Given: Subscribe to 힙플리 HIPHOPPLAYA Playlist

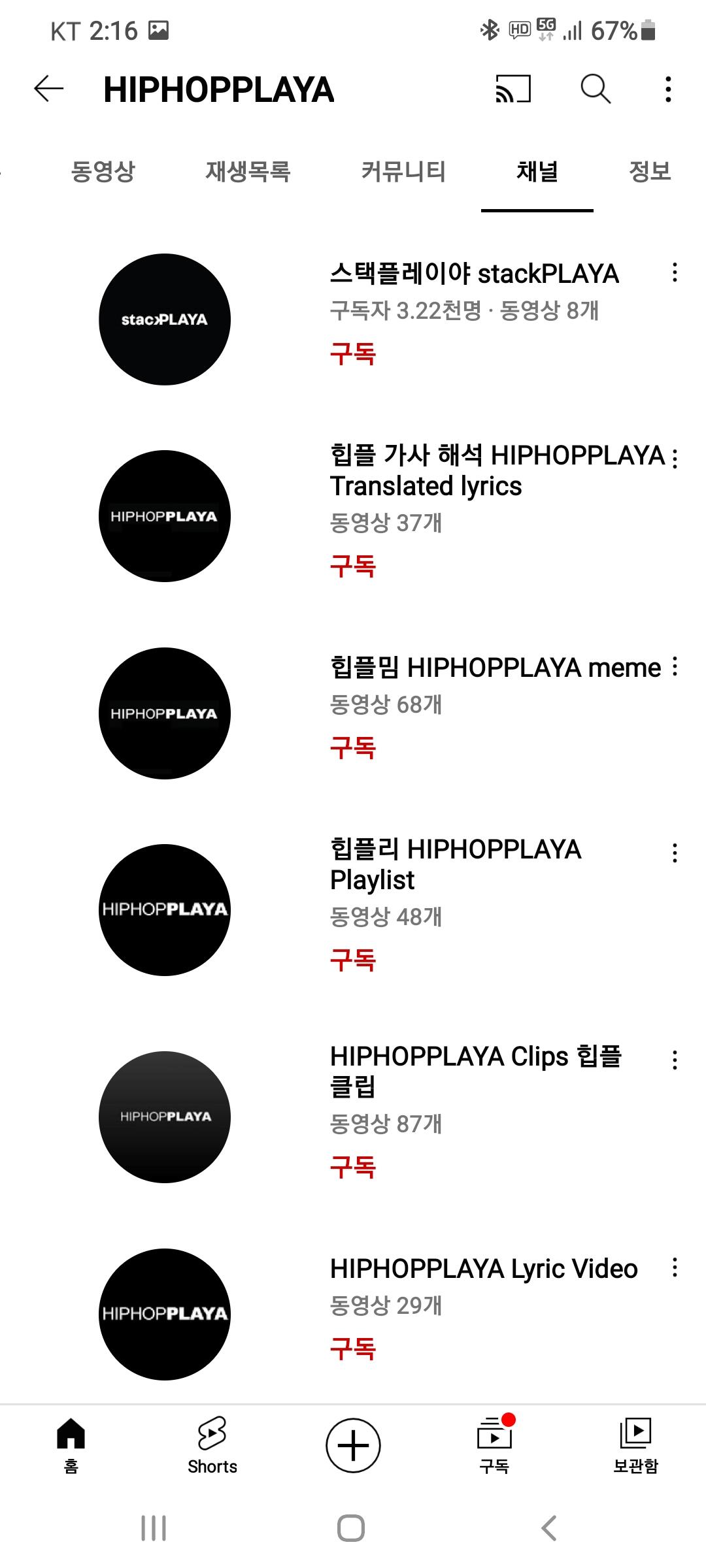Looking at the screenshot, I should pos(353,960).
